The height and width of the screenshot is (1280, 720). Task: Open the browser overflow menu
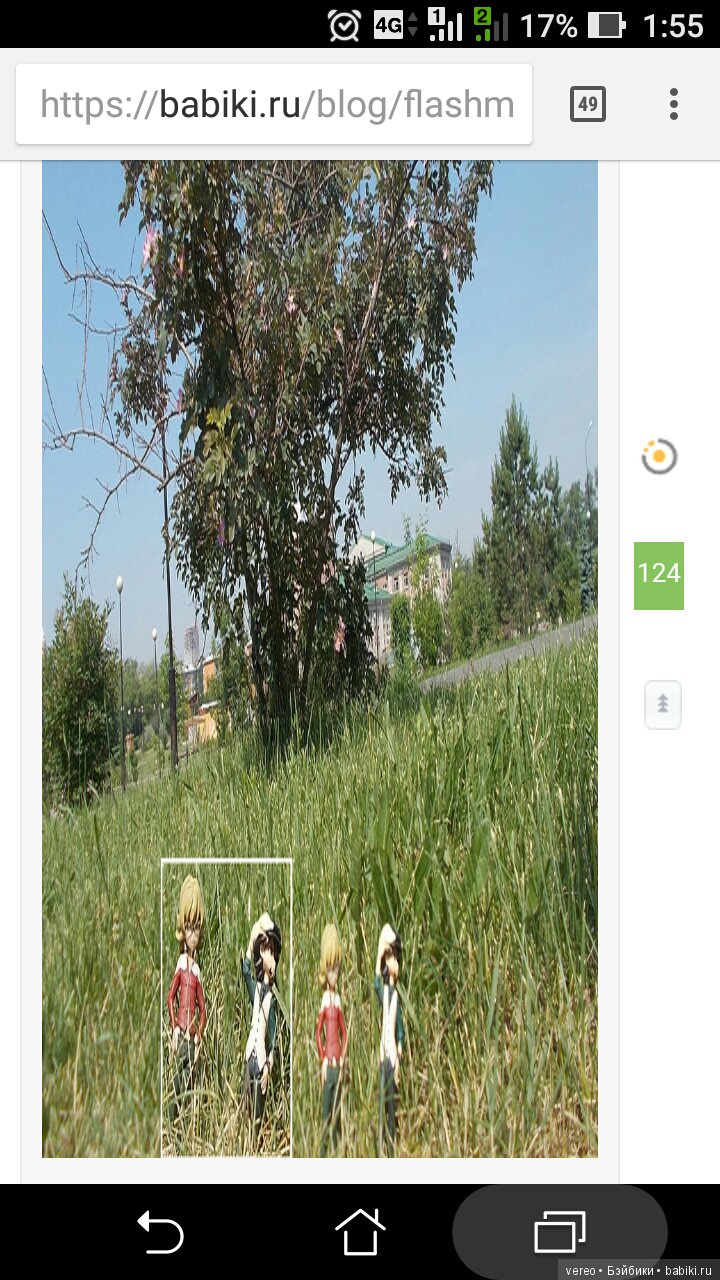(674, 104)
